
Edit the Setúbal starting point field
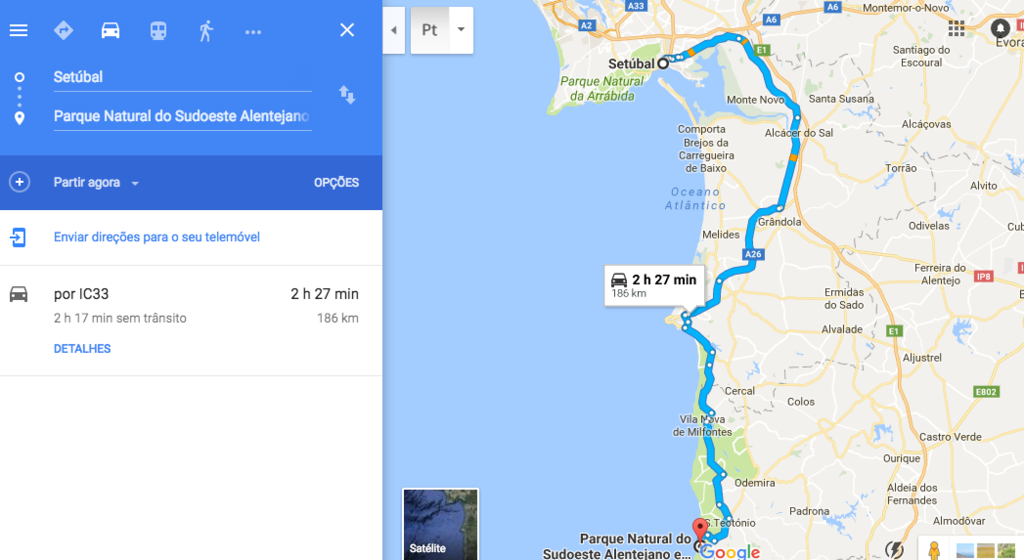[180, 77]
